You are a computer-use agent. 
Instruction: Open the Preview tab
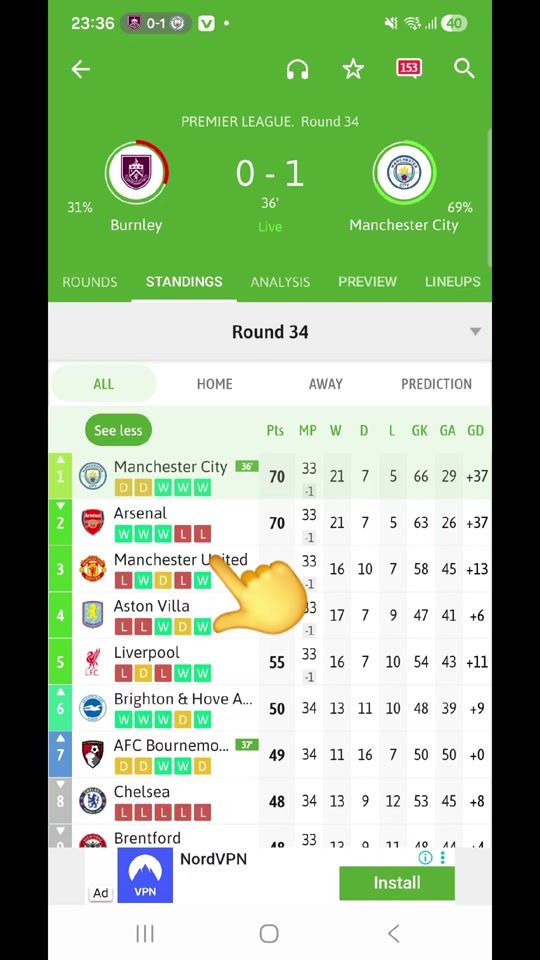click(367, 282)
